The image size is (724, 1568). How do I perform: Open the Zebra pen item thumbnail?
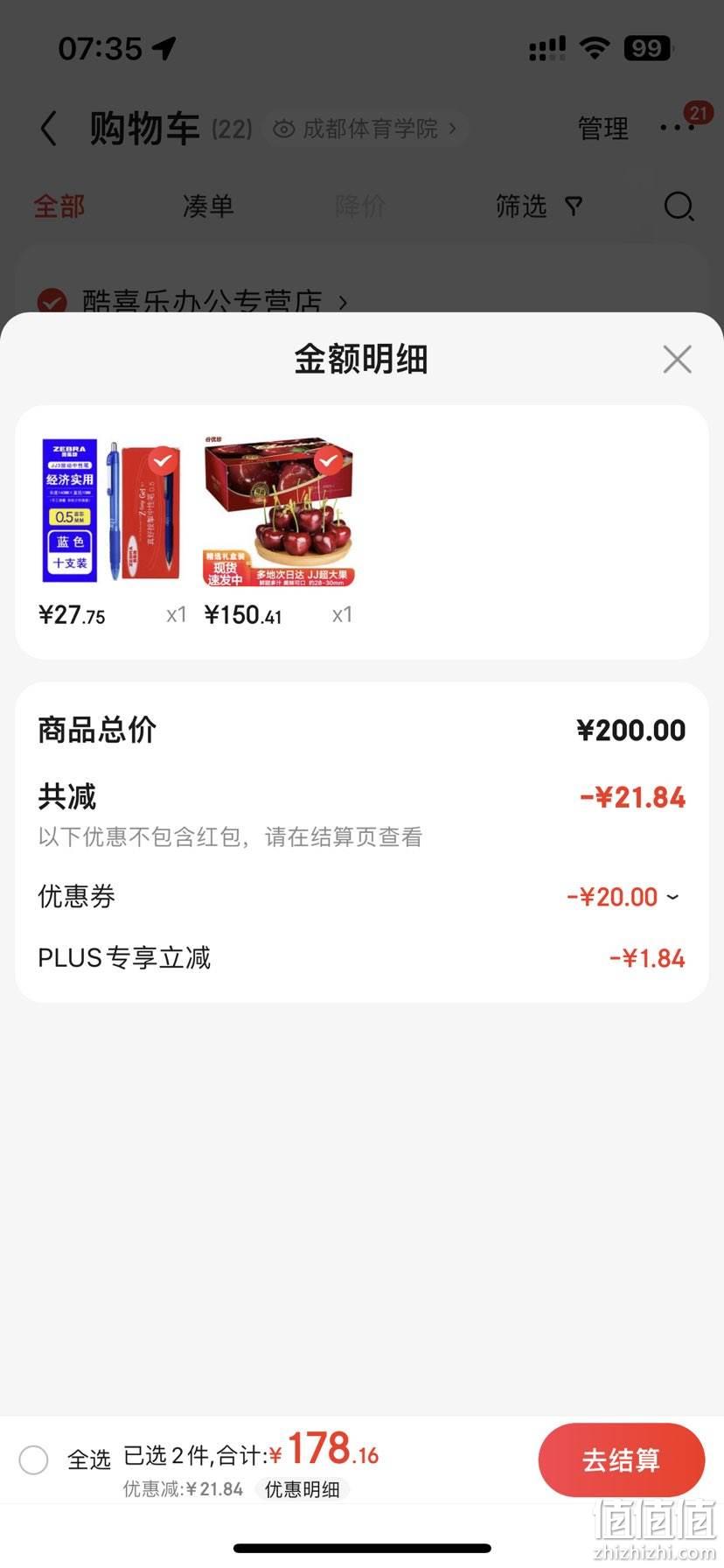point(112,512)
